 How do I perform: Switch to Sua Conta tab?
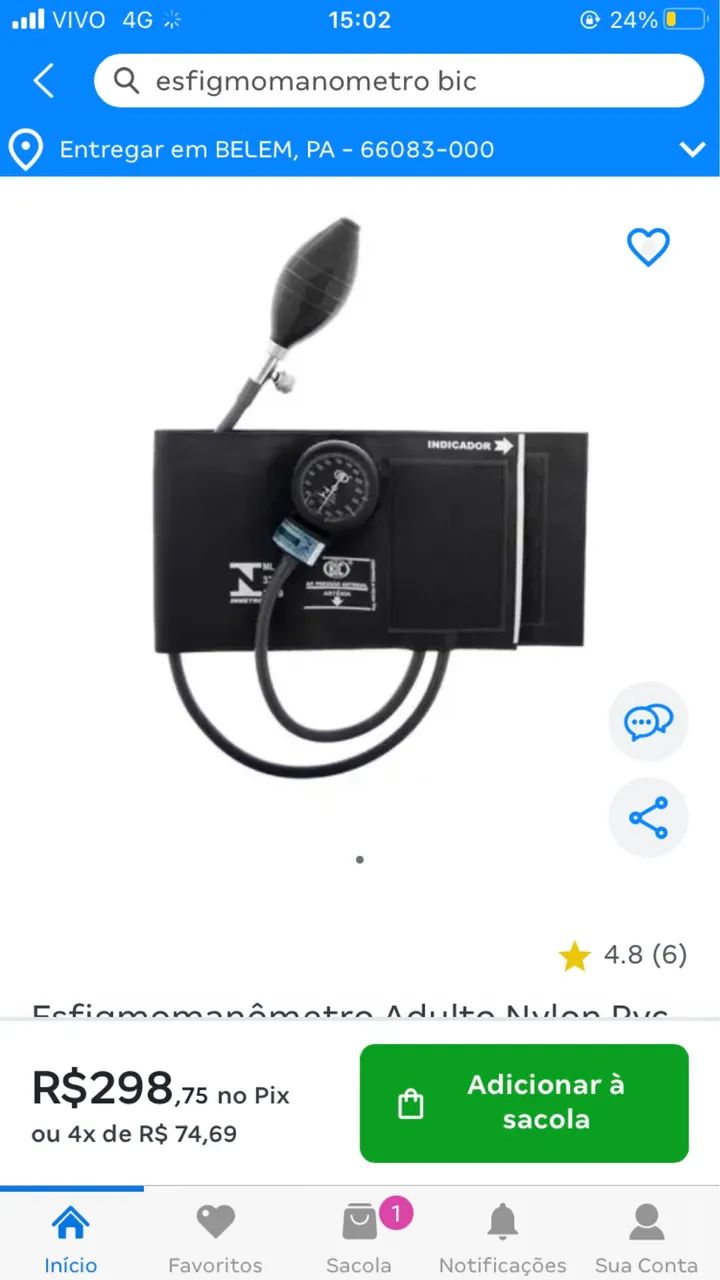(646, 1238)
